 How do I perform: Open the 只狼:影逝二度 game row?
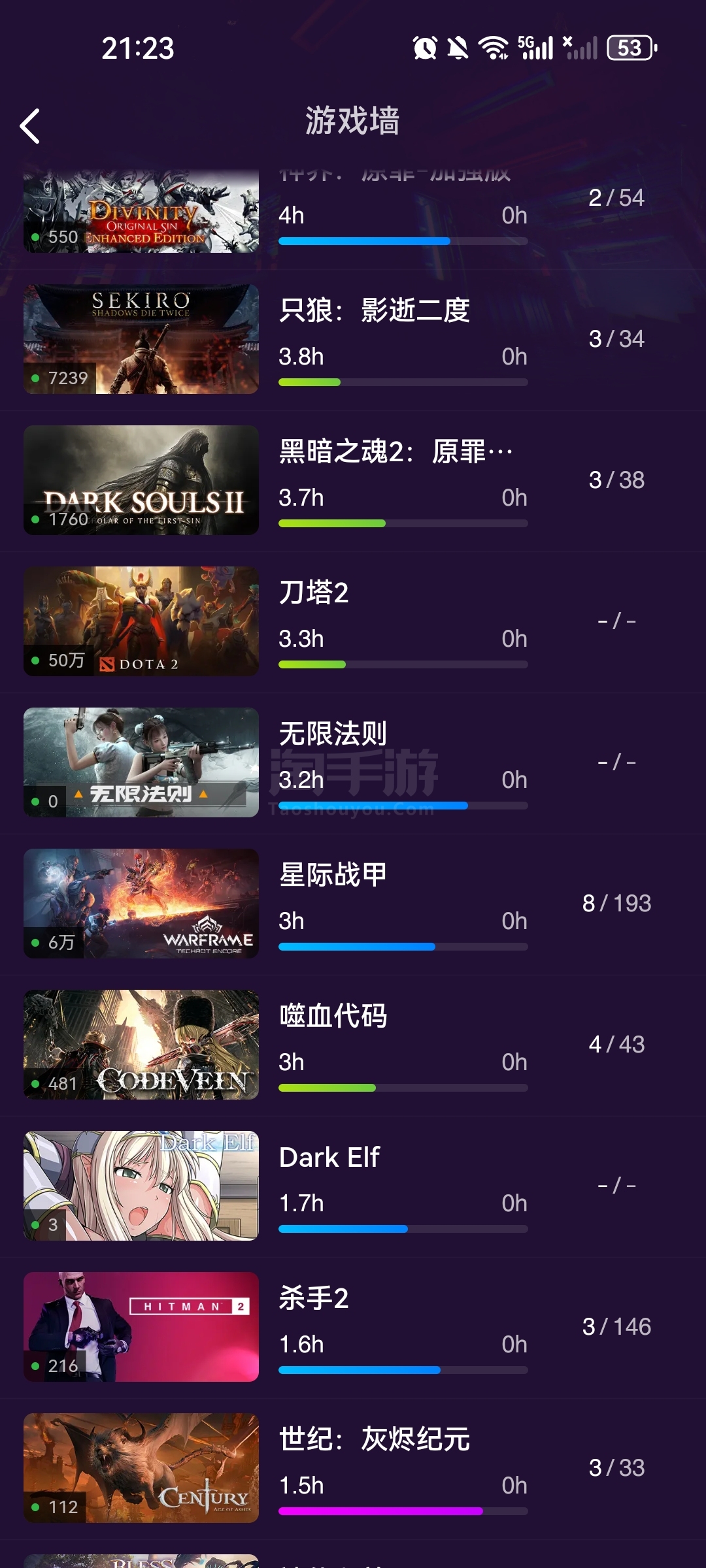coord(353,340)
